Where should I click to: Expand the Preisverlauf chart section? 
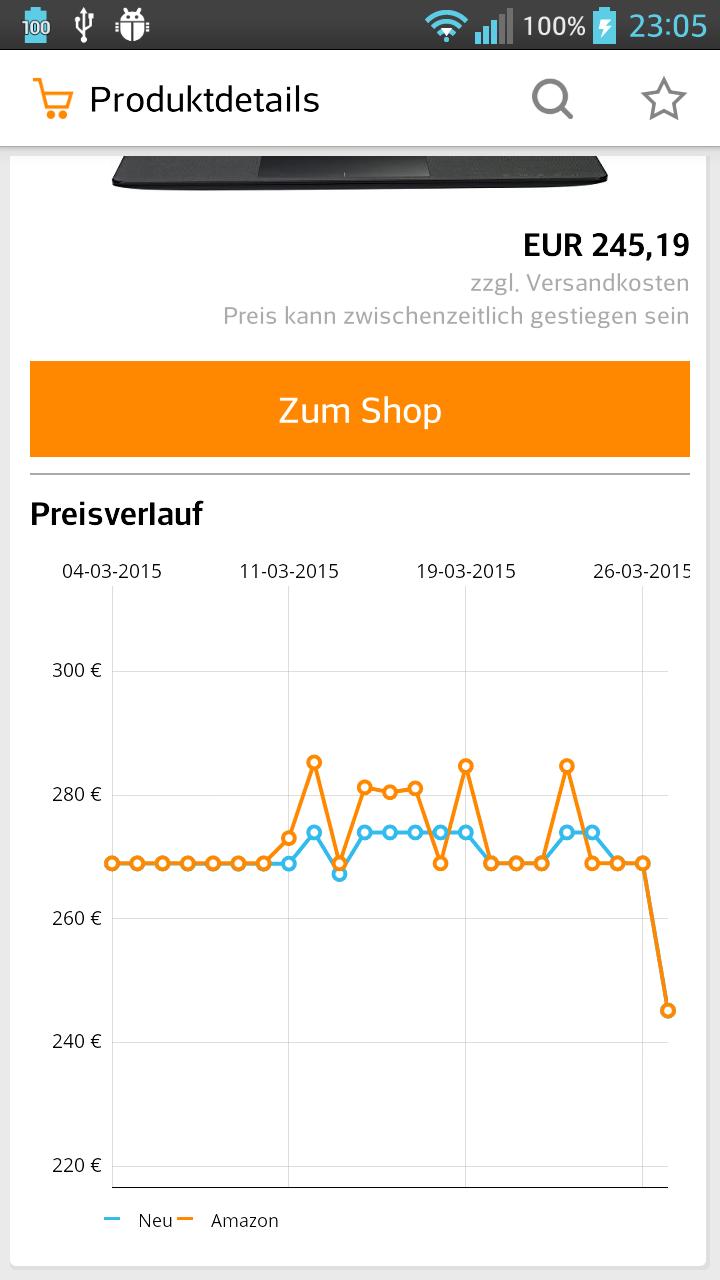[116, 513]
